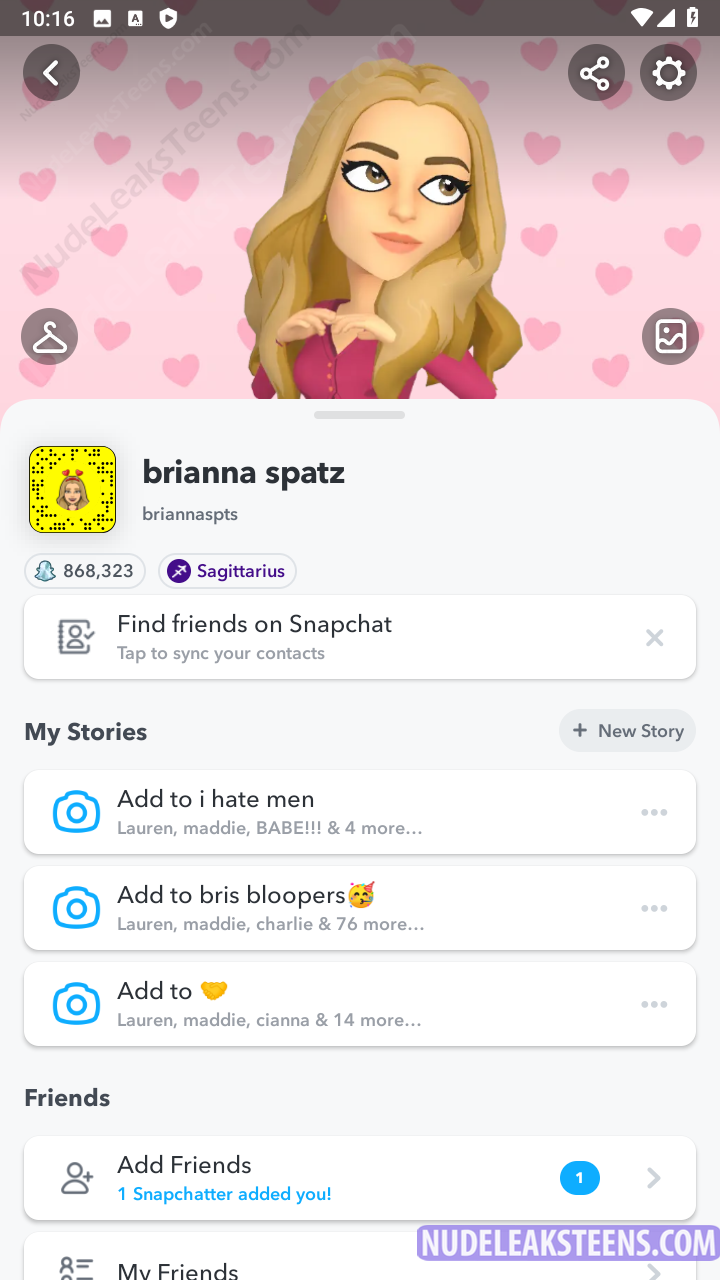Dismiss the Find friends card

[x=654, y=637]
